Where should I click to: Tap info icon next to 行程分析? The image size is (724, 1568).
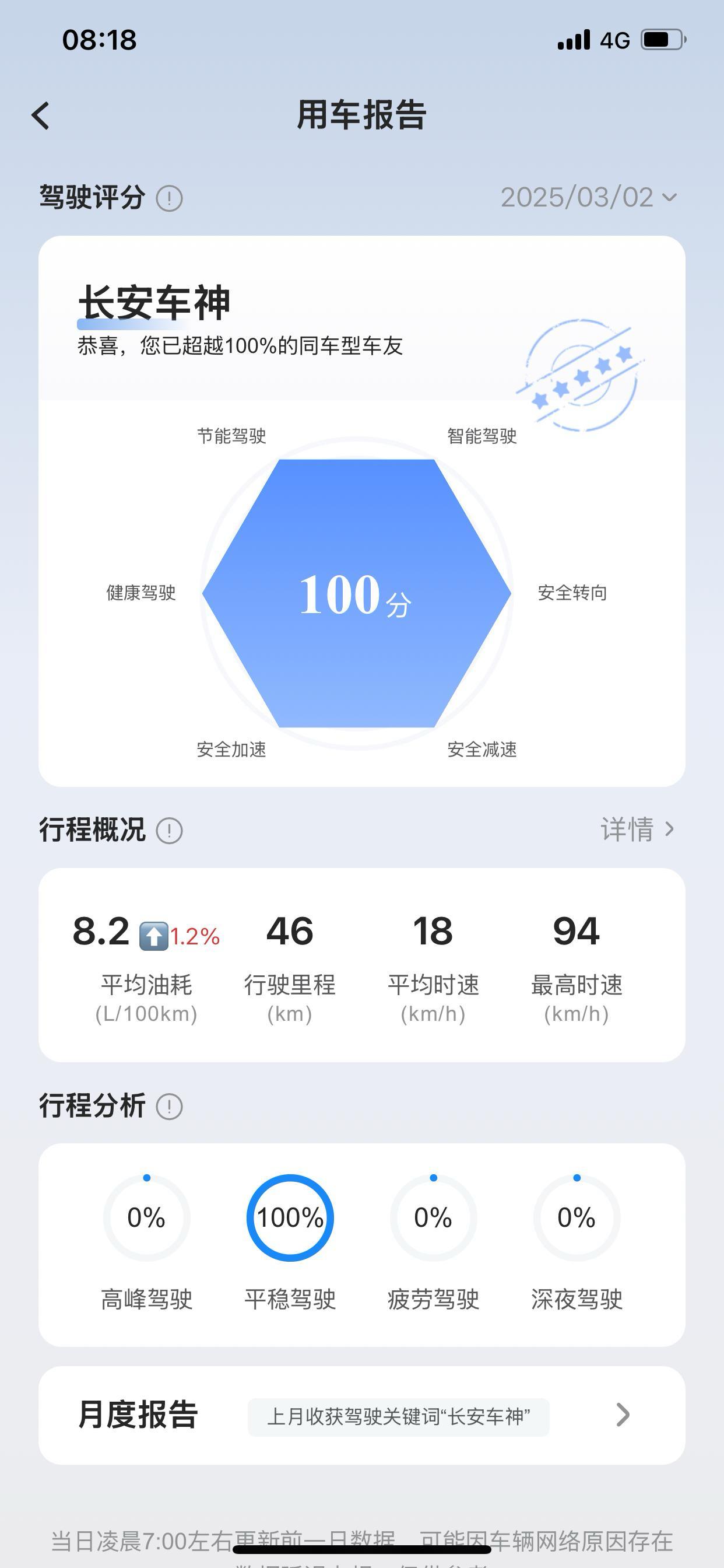[x=169, y=1106]
